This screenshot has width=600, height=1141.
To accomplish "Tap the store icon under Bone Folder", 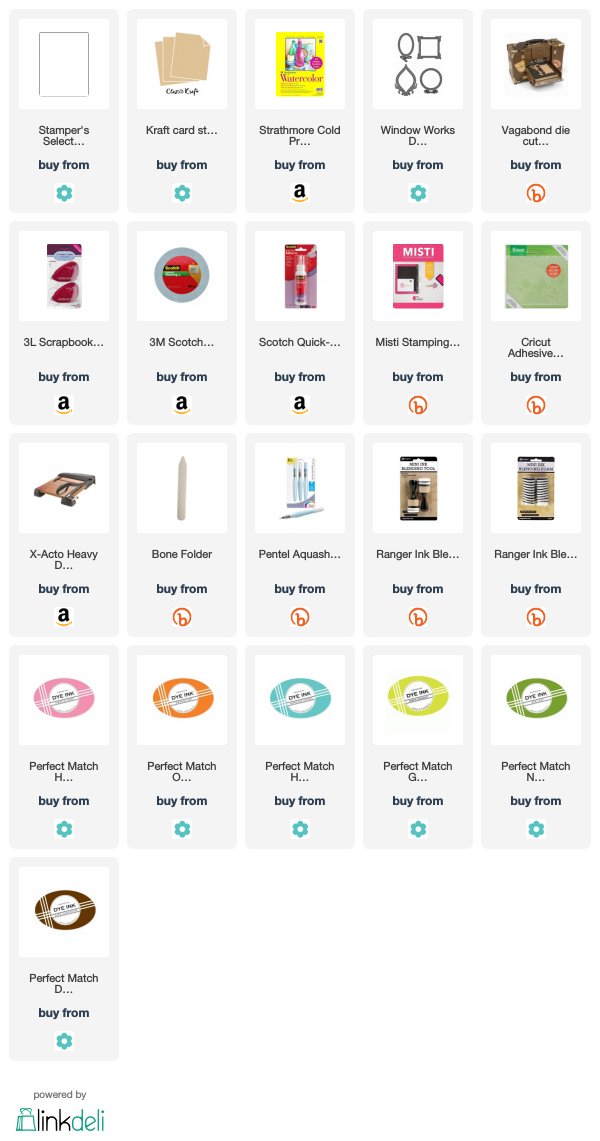I will (x=182, y=617).
